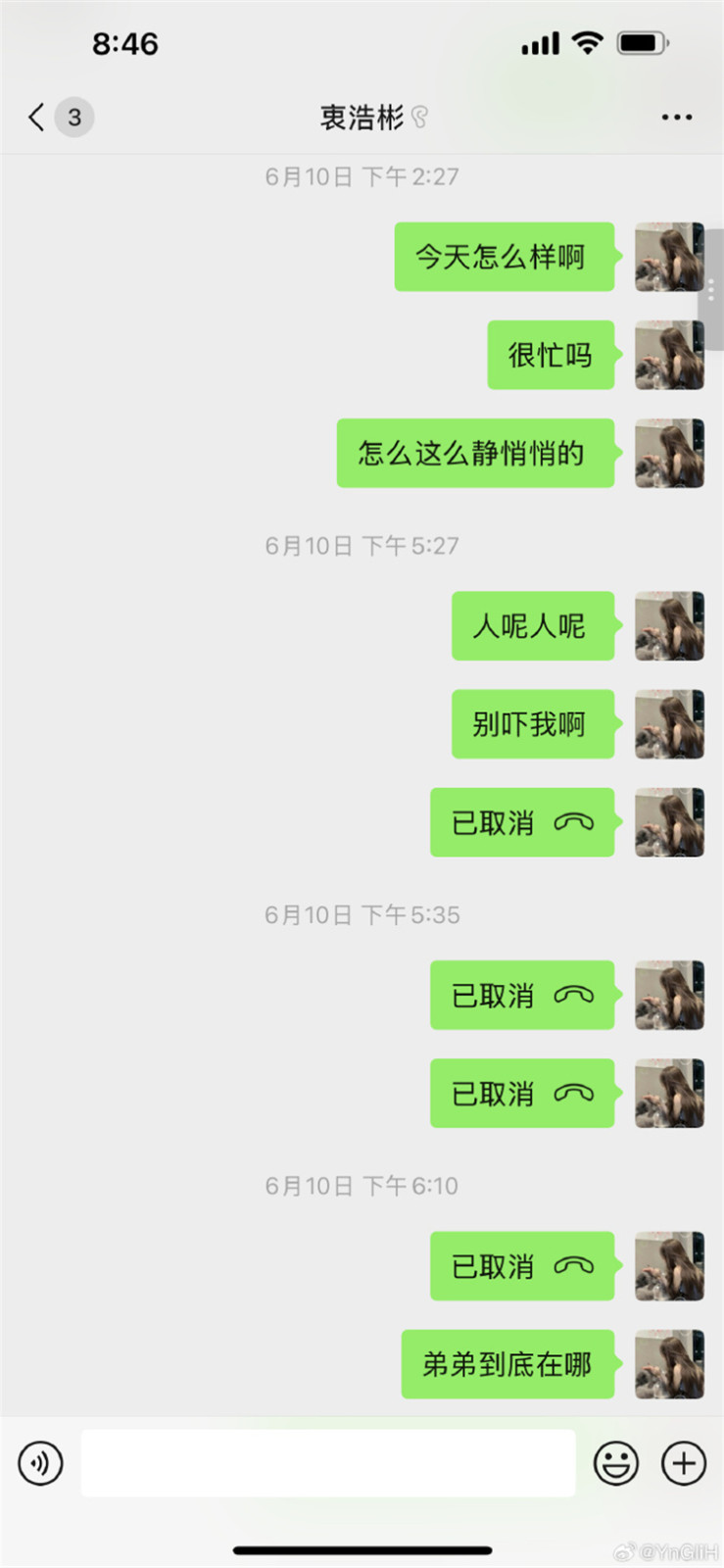Viewport: 724px width, 1568px height.
Task: Switch to voice message input
Action: (x=40, y=1463)
